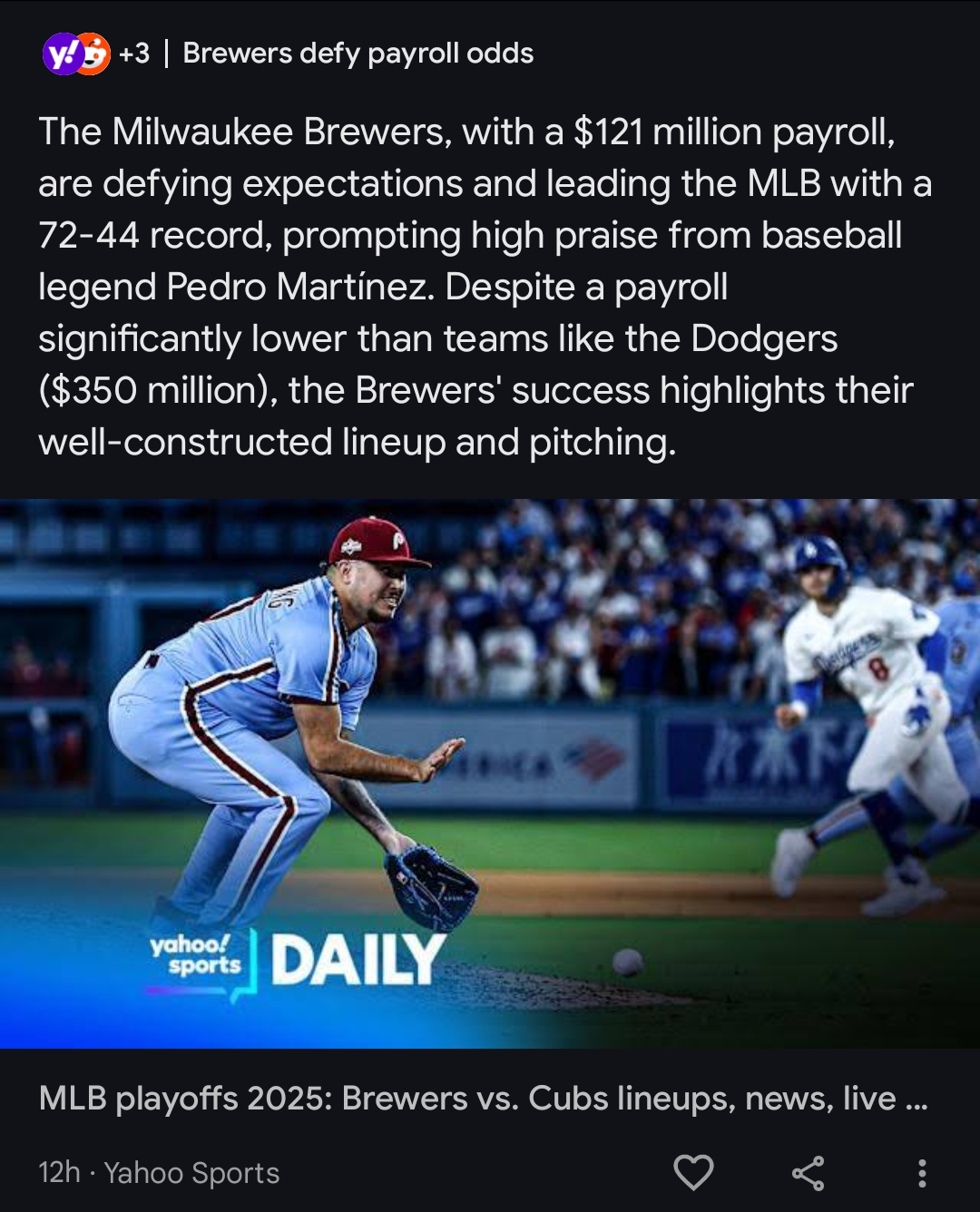This screenshot has width=980, height=1212.
Task: Like the Brewers vs. Cubs article
Action: click(x=693, y=1172)
